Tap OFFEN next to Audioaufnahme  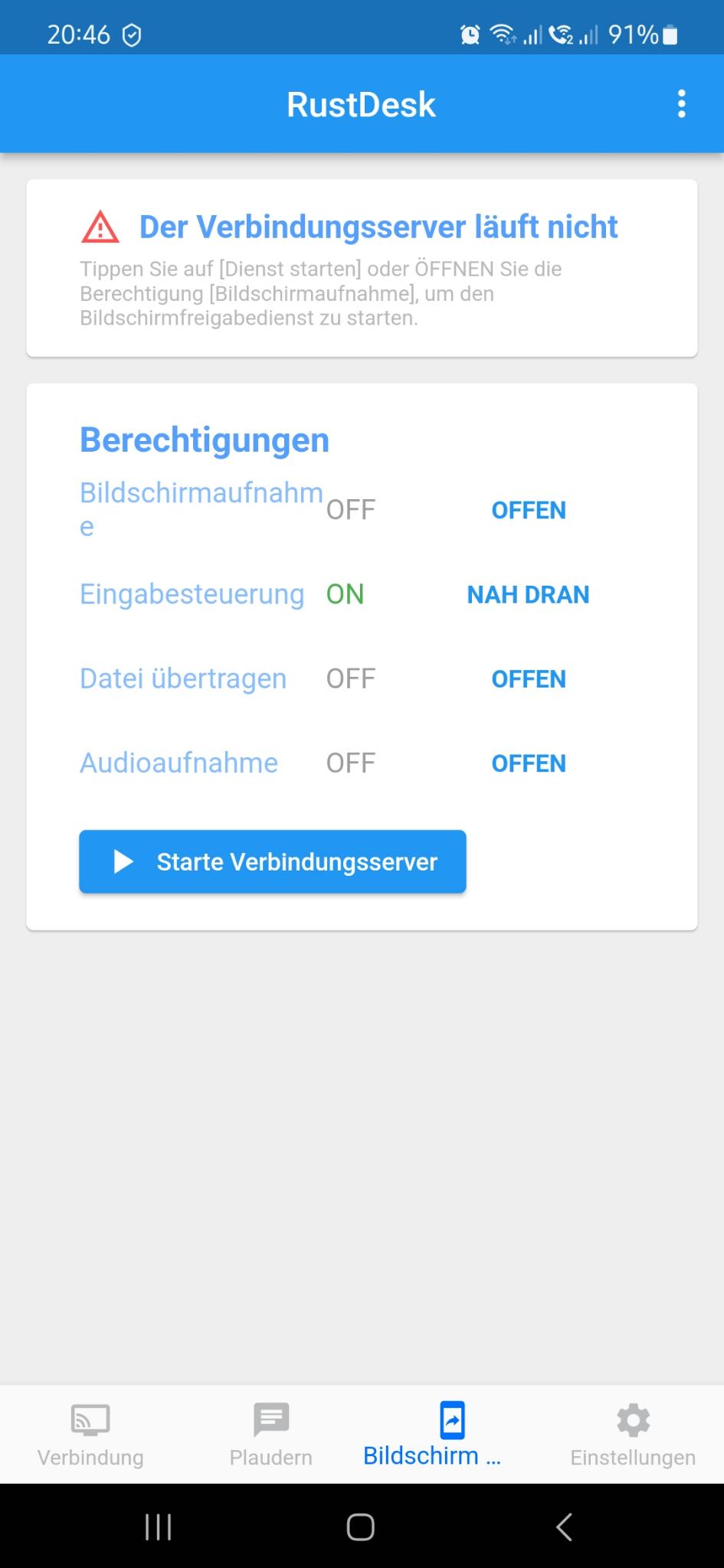pos(529,763)
